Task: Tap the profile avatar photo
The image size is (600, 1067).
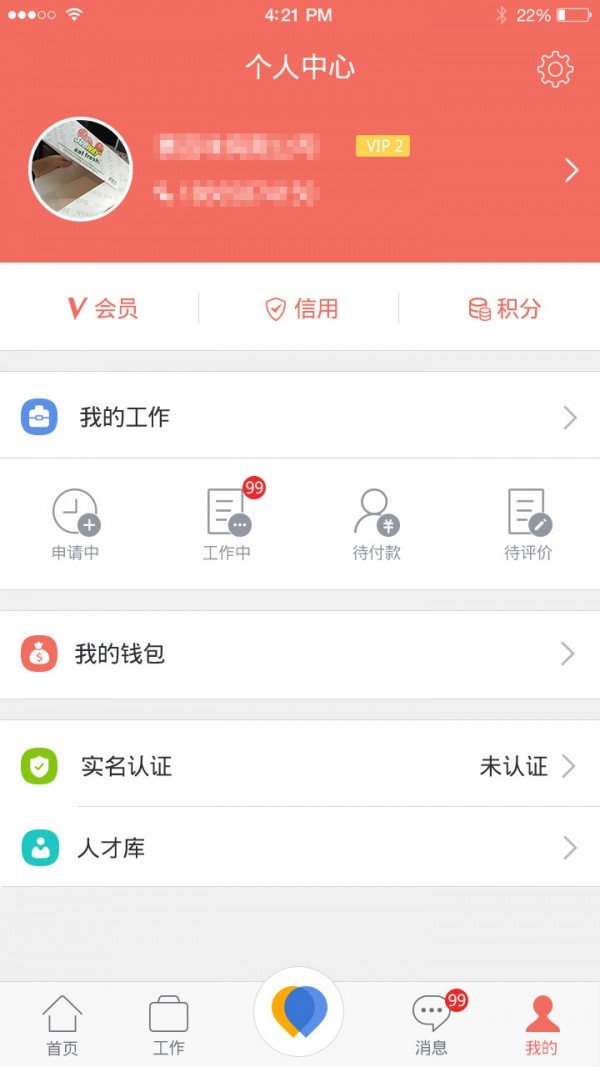Action: pyautogui.click(x=81, y=169)
